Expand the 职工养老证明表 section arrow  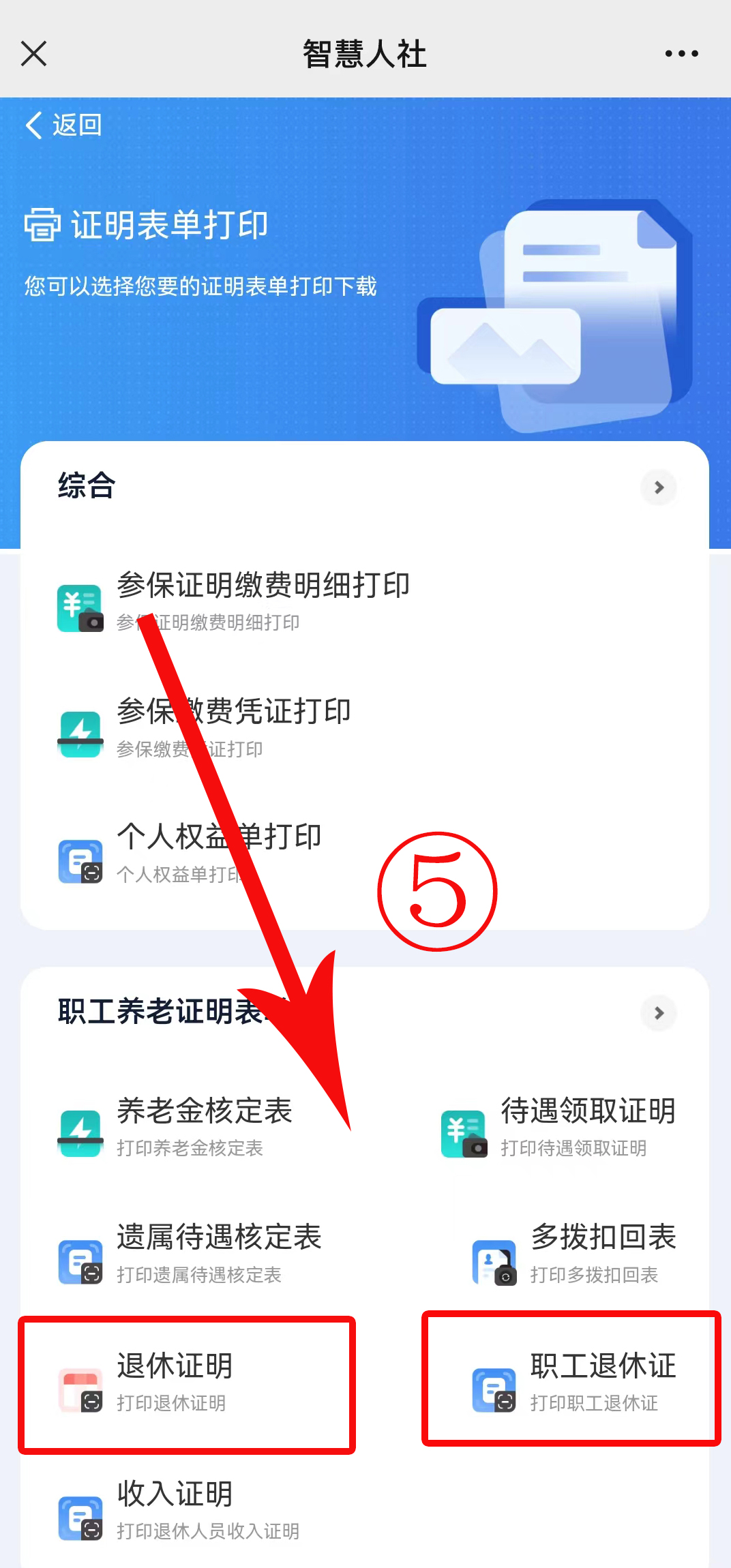[658, 1013]
